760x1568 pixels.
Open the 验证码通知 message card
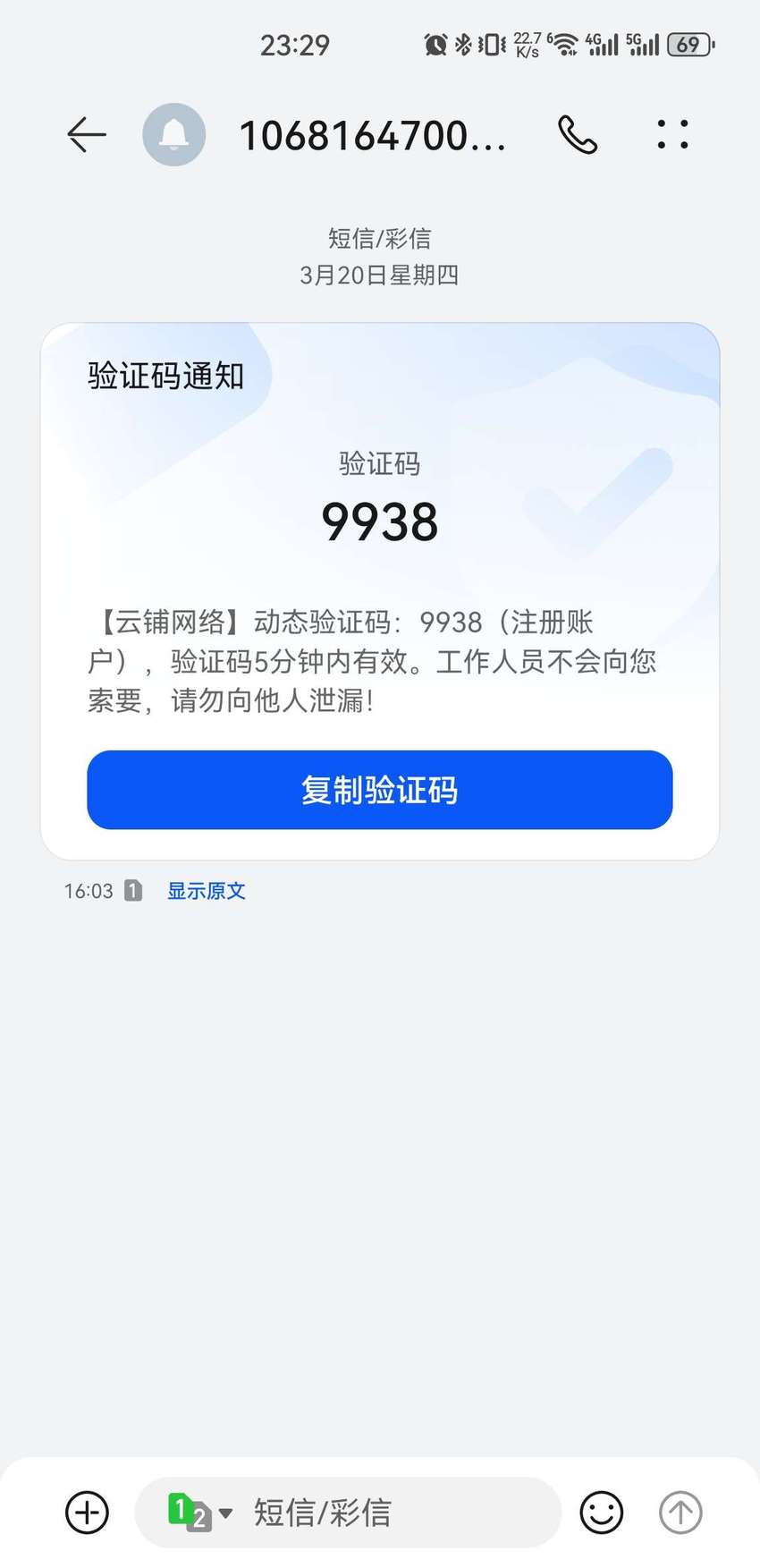coord(380,591)
